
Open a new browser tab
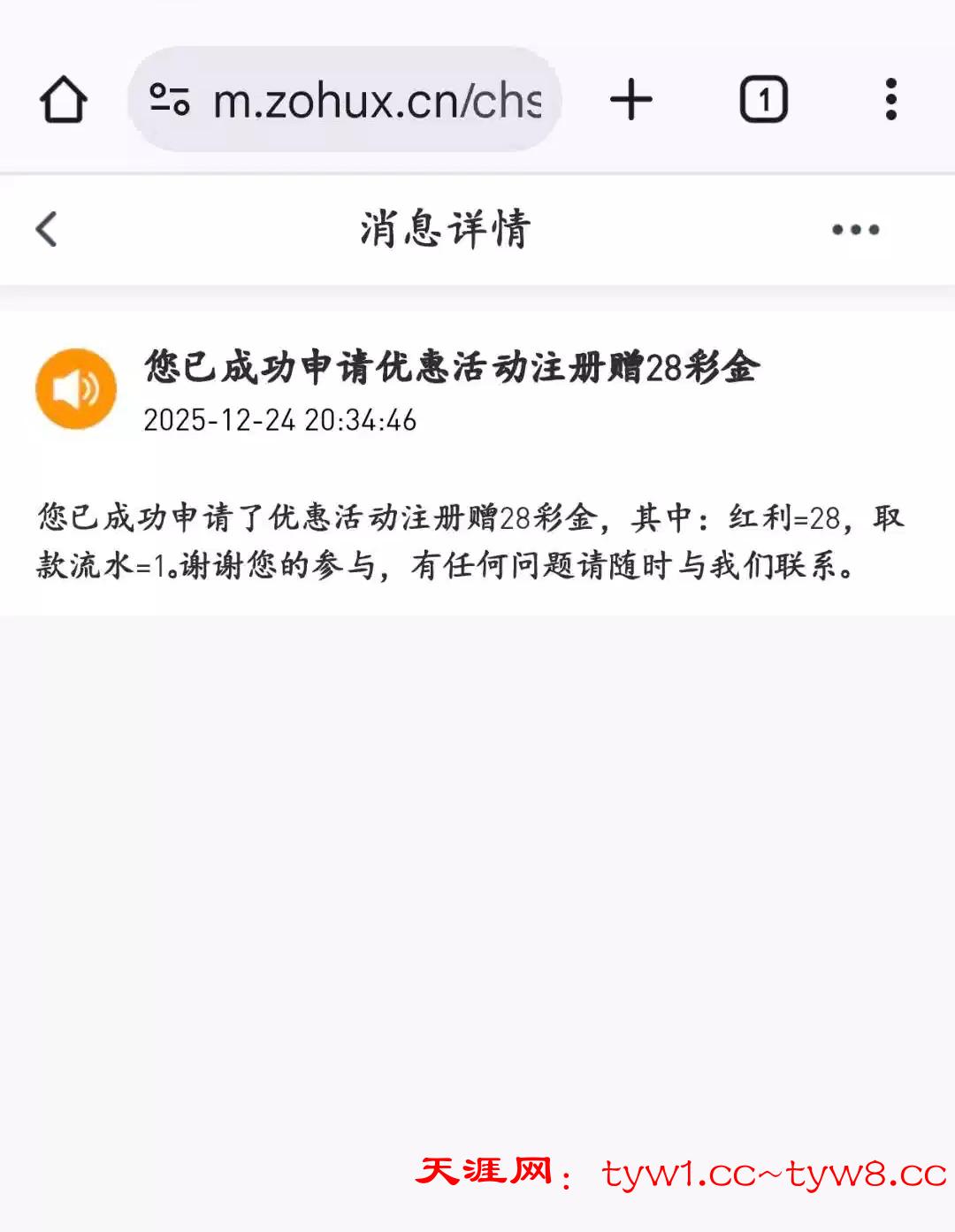pyautogui.click(x=631, y=99)
